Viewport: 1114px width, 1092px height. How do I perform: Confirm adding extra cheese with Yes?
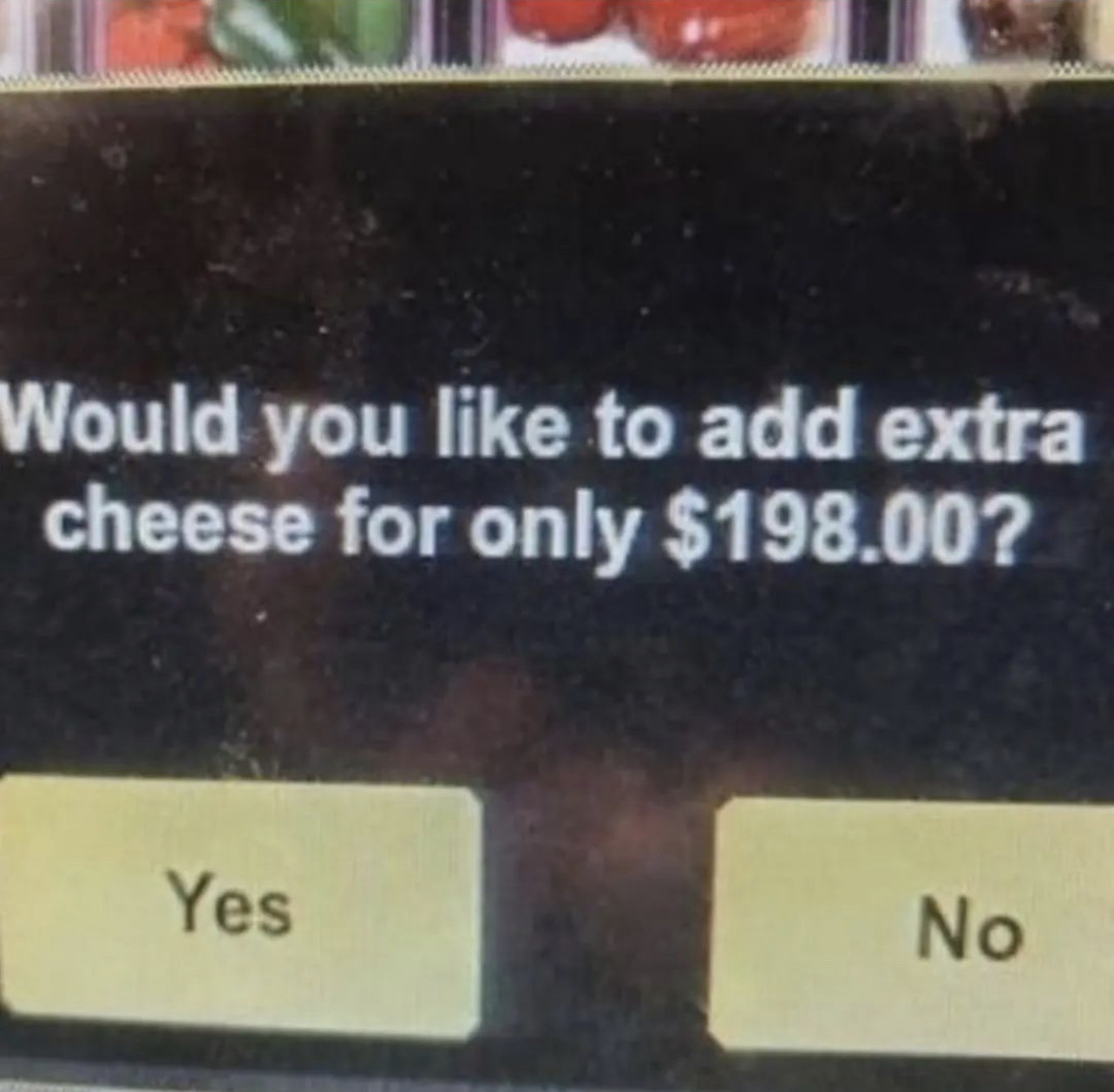coord(239,906)
